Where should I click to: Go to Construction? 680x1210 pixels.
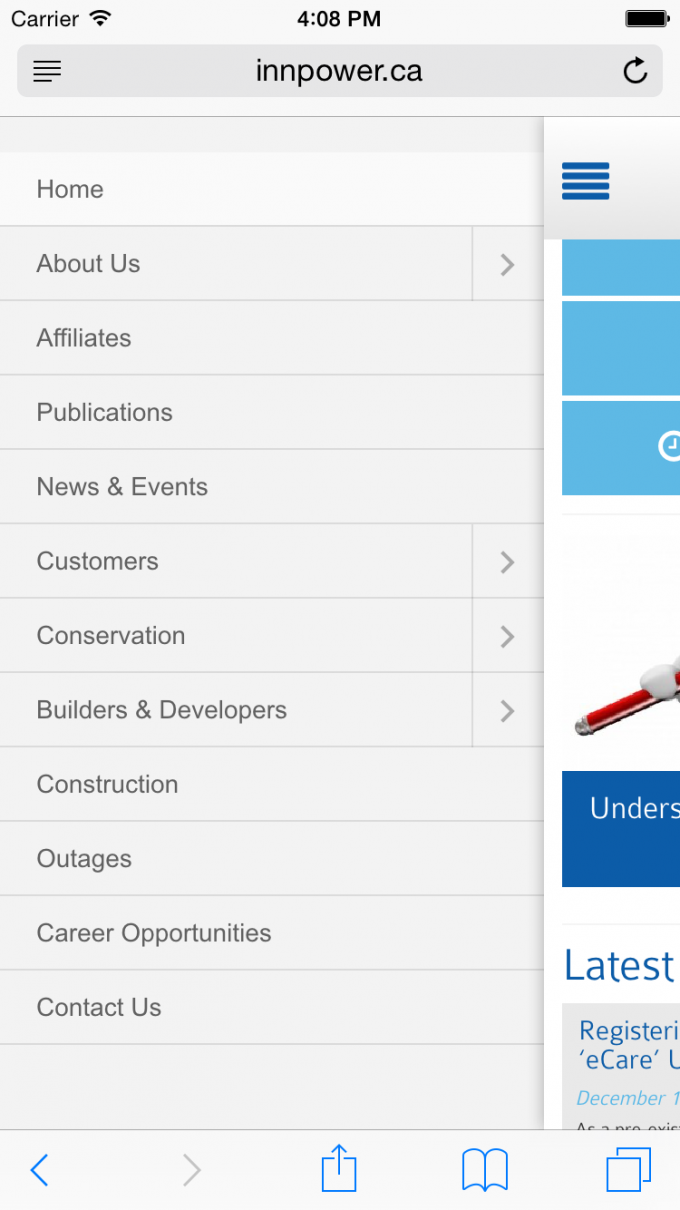(107, 784)
